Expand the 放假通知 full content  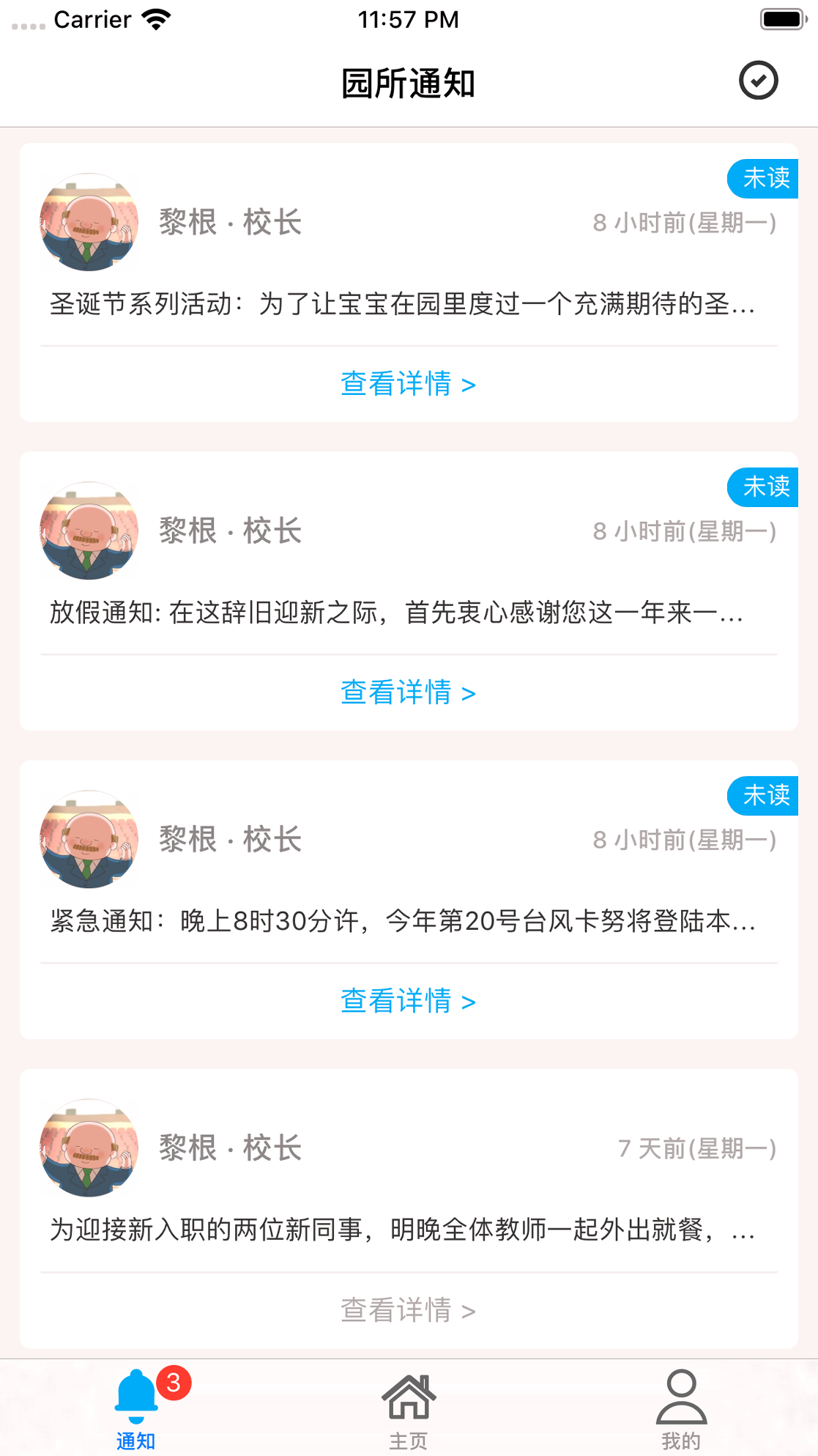tap(408, 692)
